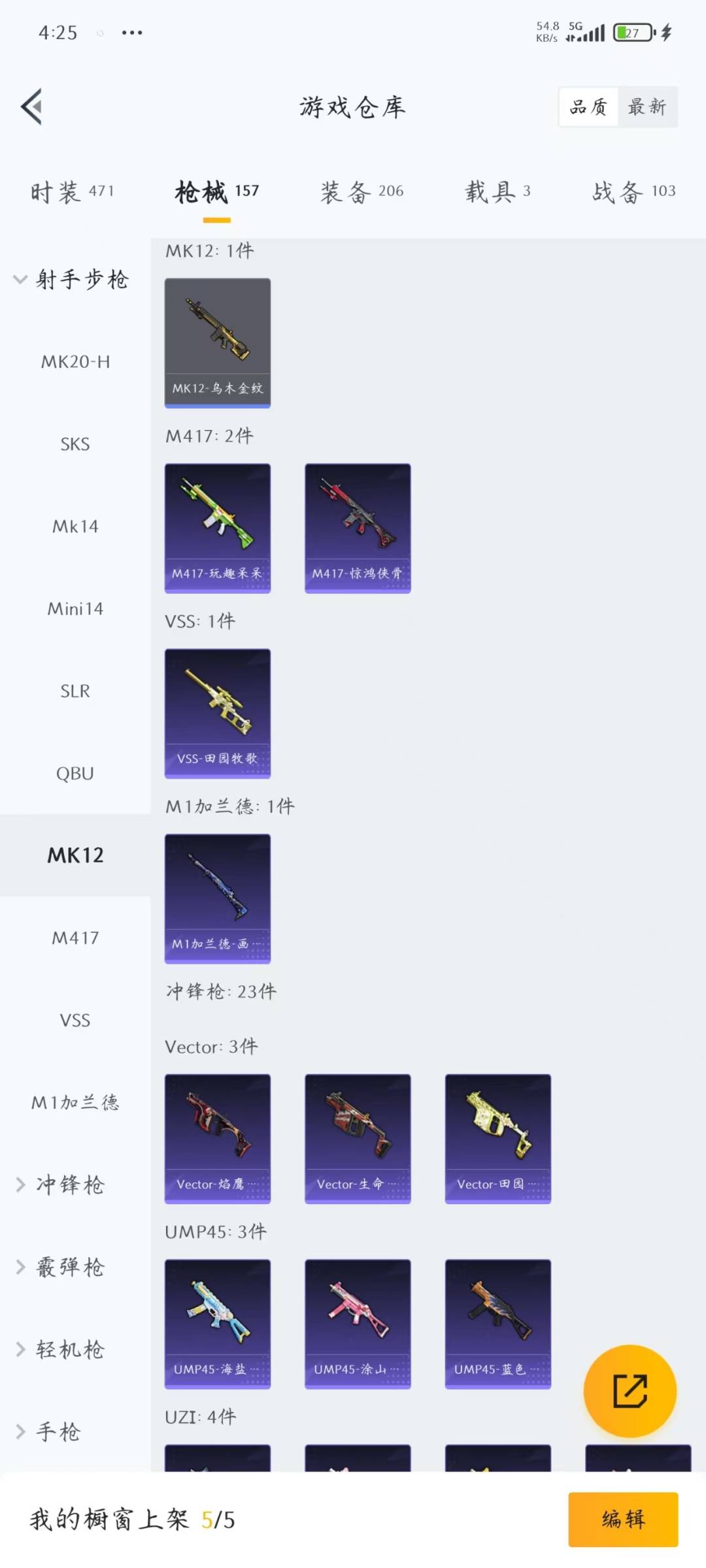Select the 品质 sort option
Screen dimensions: 706x1568
pyautogui.click(x=588, y=107)
